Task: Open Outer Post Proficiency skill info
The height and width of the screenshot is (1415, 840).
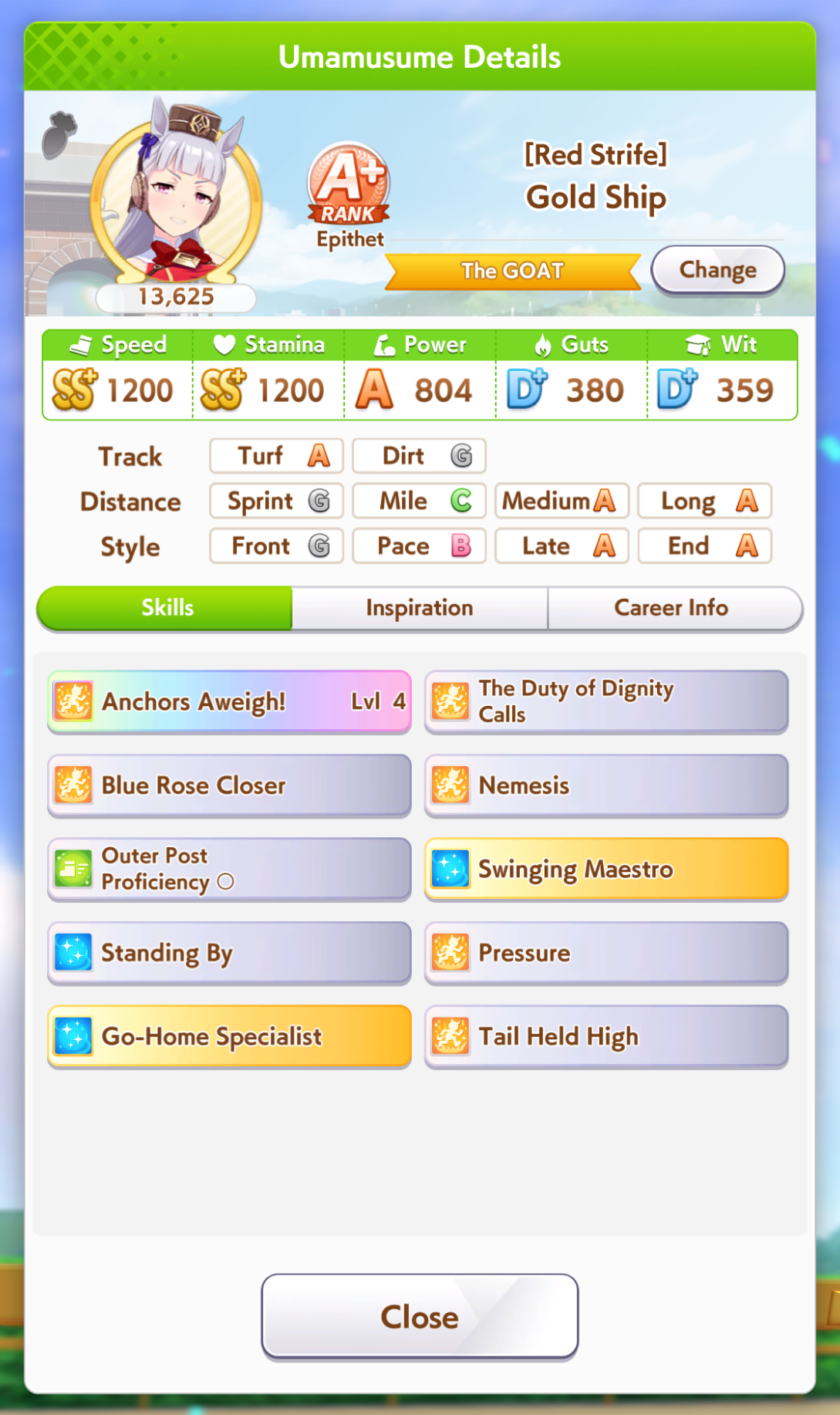Action: click(229, 869)
